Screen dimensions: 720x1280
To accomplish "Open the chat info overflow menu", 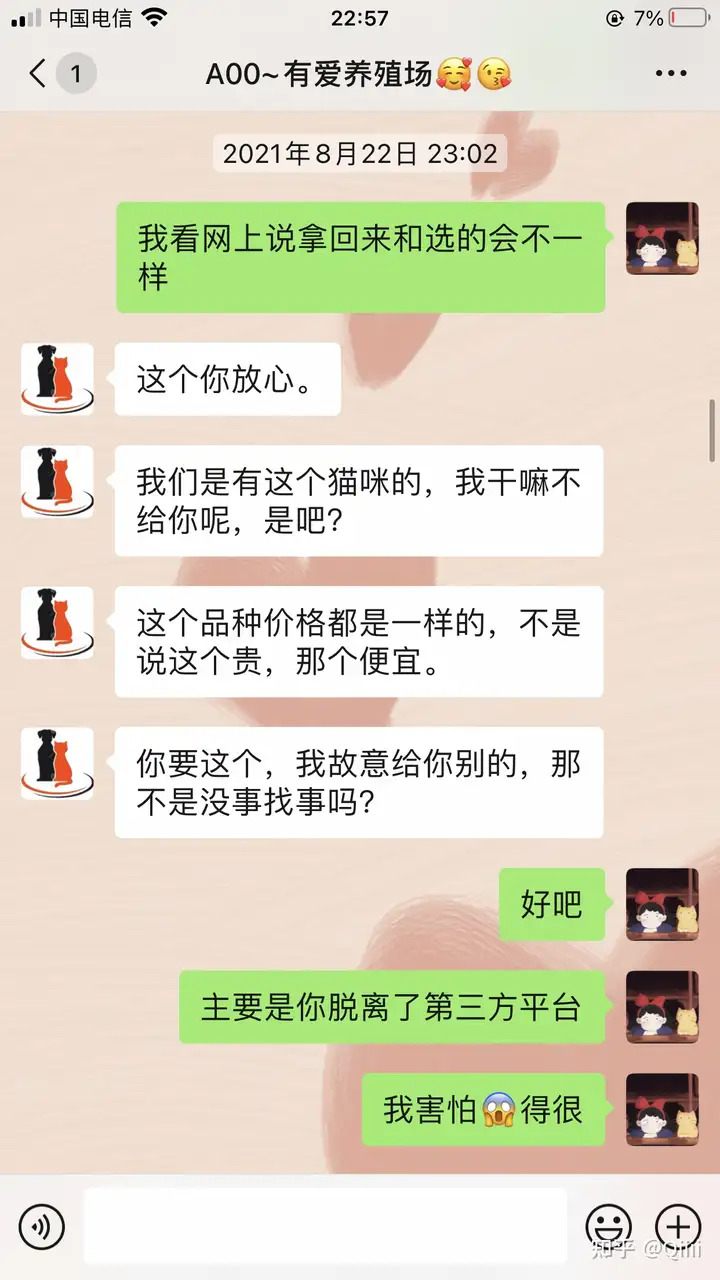I will click(670, 74).
